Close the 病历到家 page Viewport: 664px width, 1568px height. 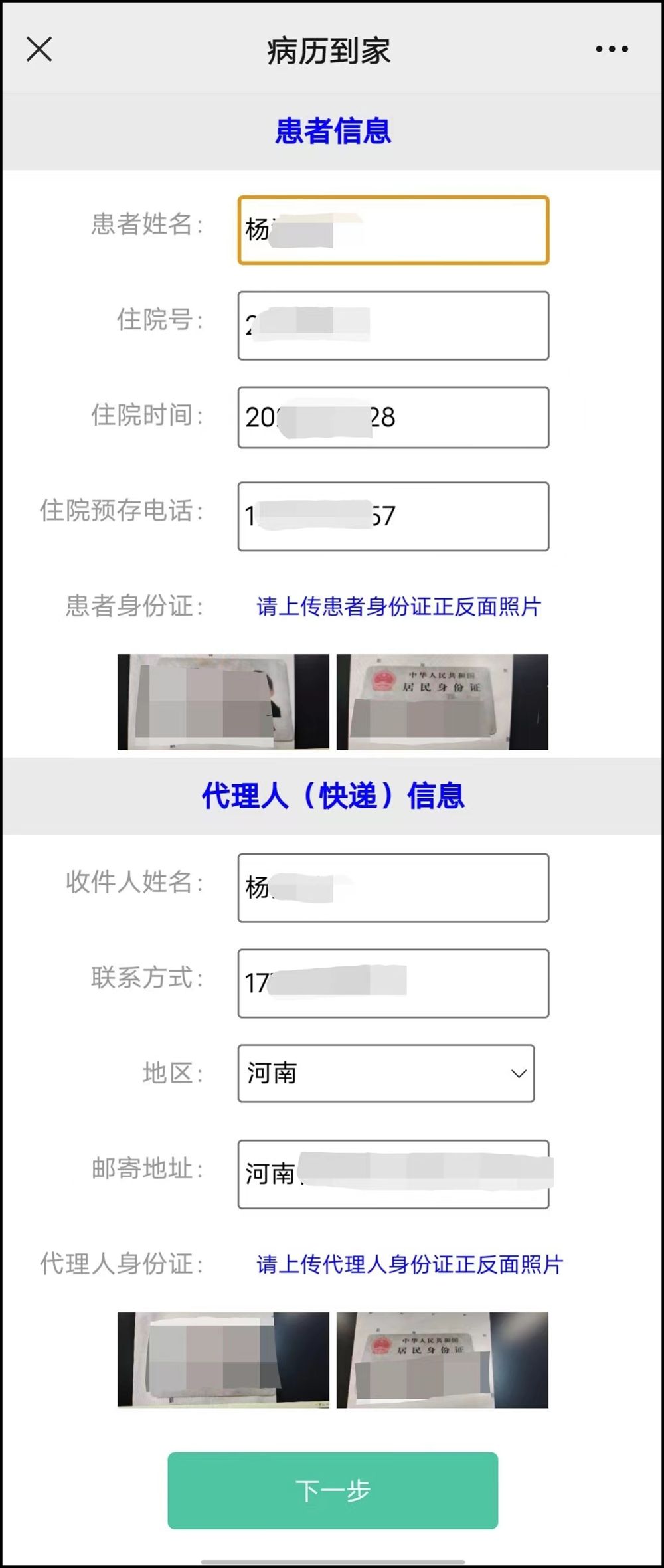coord(39,49)
